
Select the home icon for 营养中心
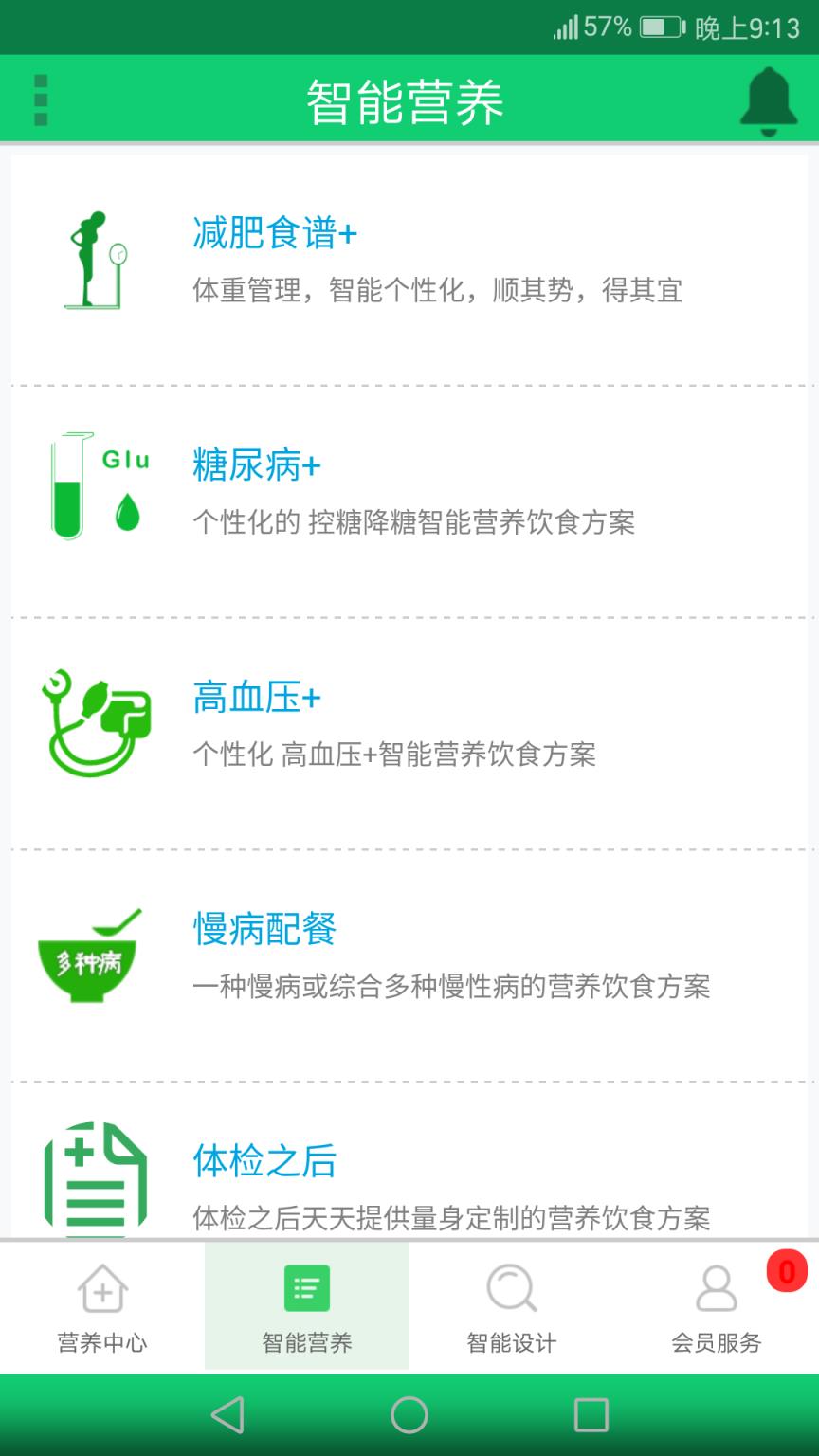pyautogui.click(x=101, y=1289)
